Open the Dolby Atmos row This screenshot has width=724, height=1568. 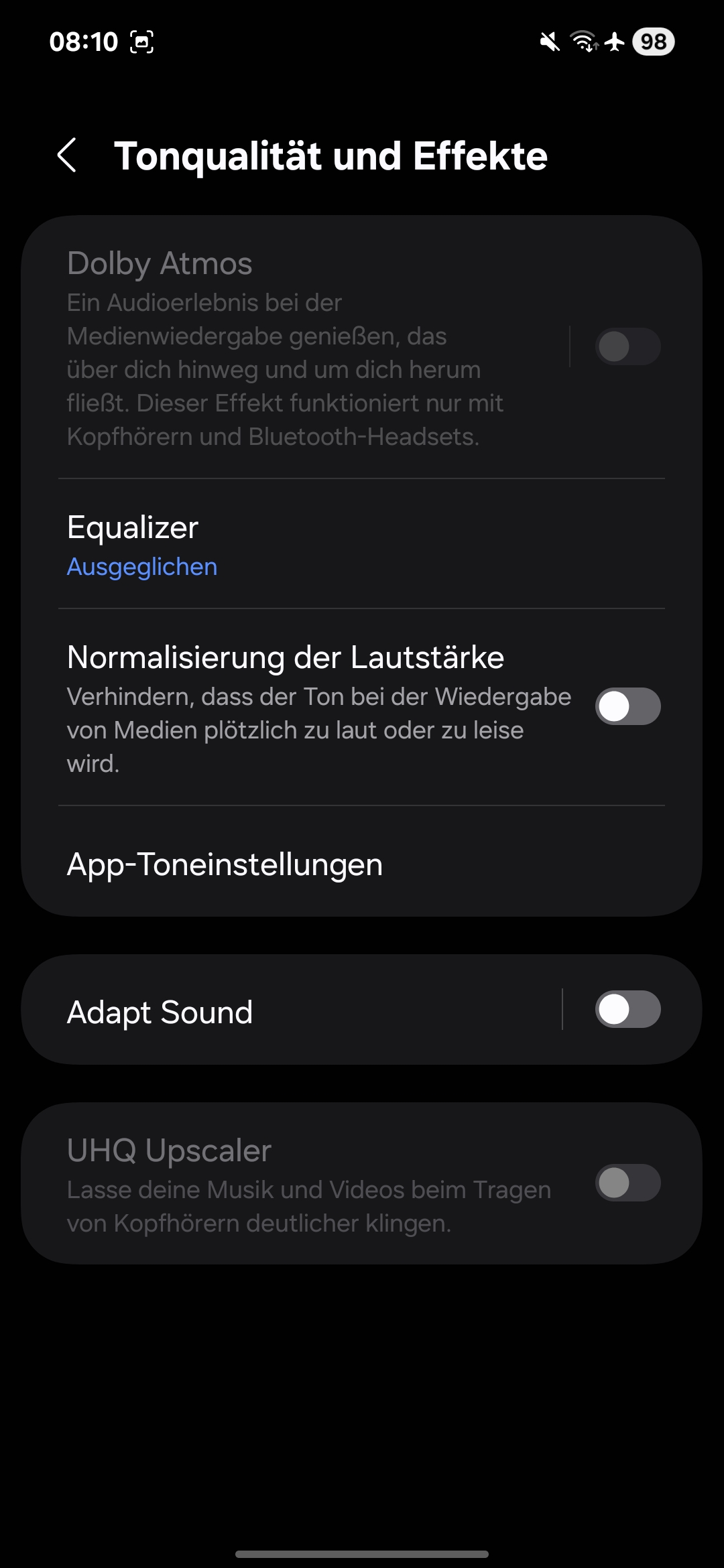click(x=295, y=347)
